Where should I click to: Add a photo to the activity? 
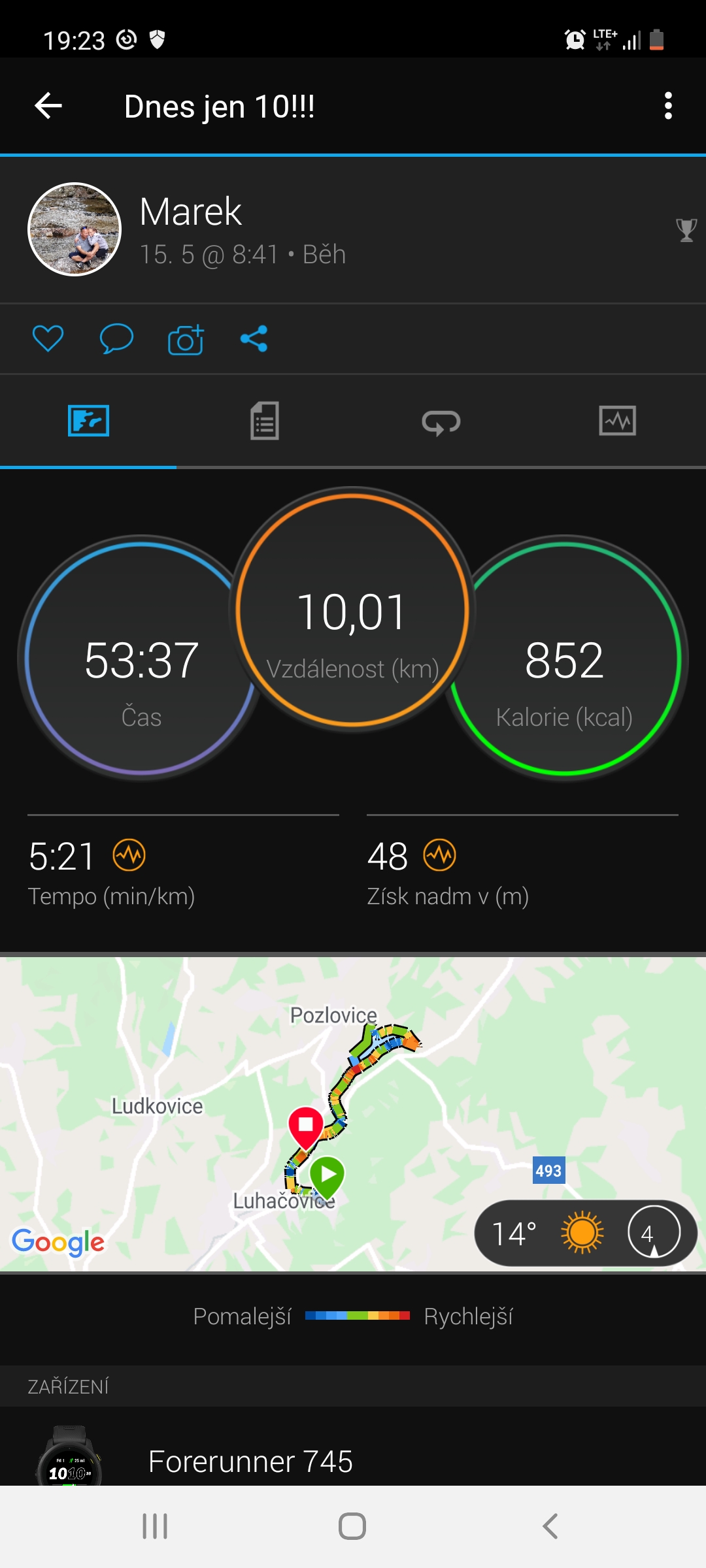[186, 338]
